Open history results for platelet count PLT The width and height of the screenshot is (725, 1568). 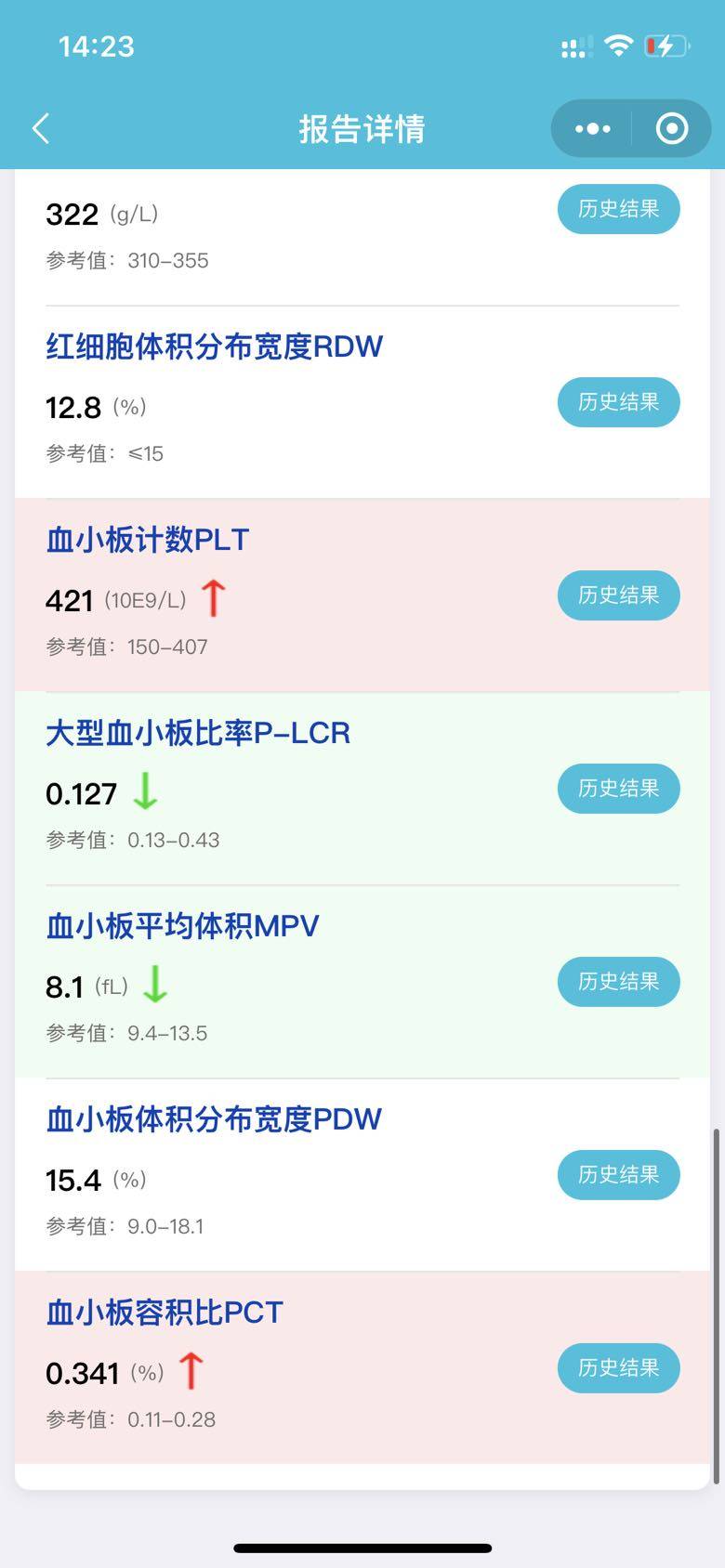[618, 595]
